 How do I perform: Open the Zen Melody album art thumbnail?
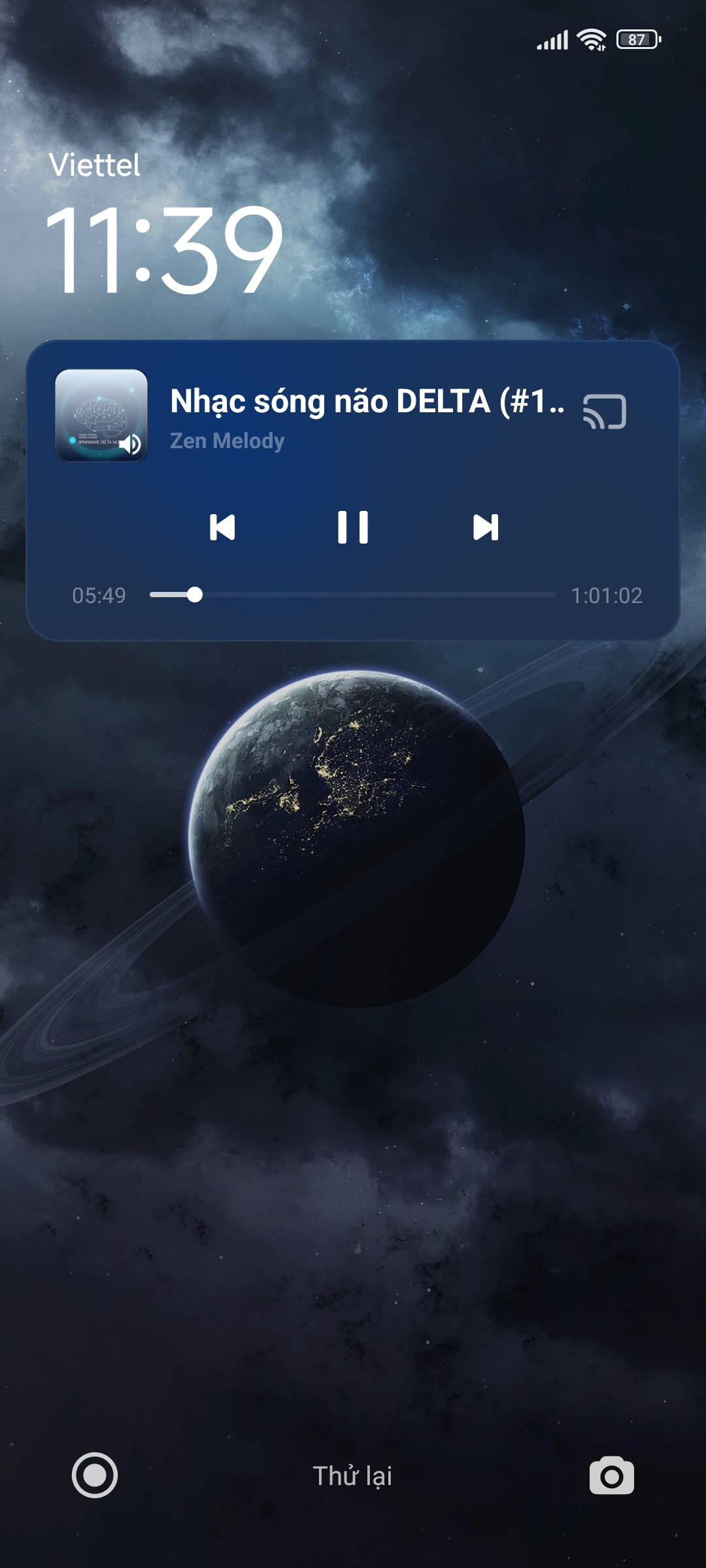point(101,416)
